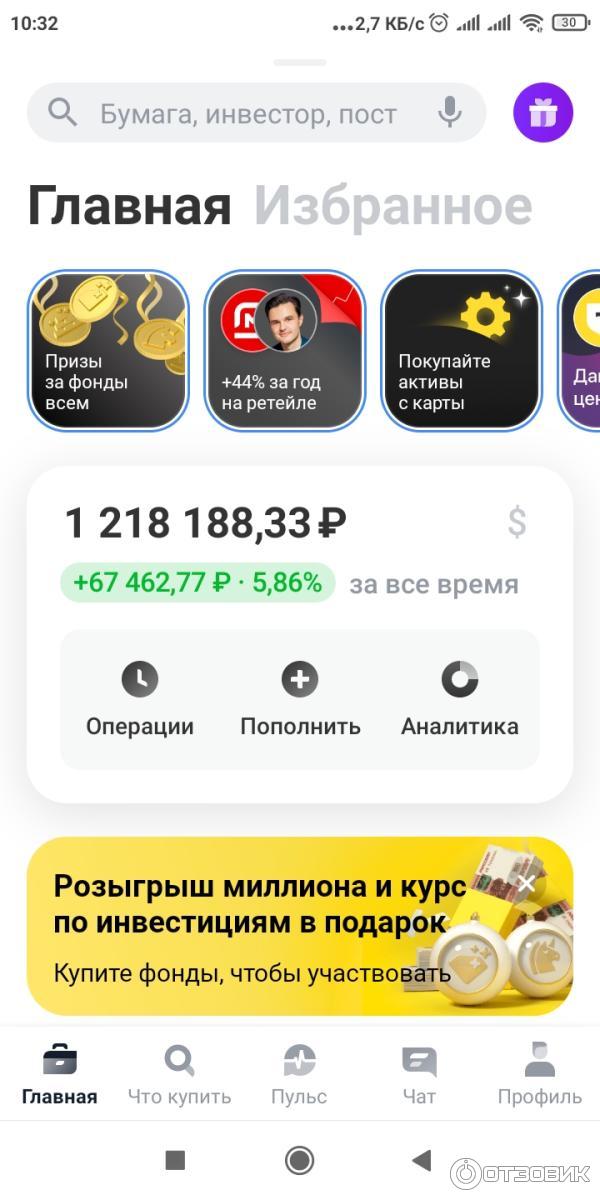Select the Главная bottom tab
This screenshot has width=600, height=1200.
[60, 1074]
